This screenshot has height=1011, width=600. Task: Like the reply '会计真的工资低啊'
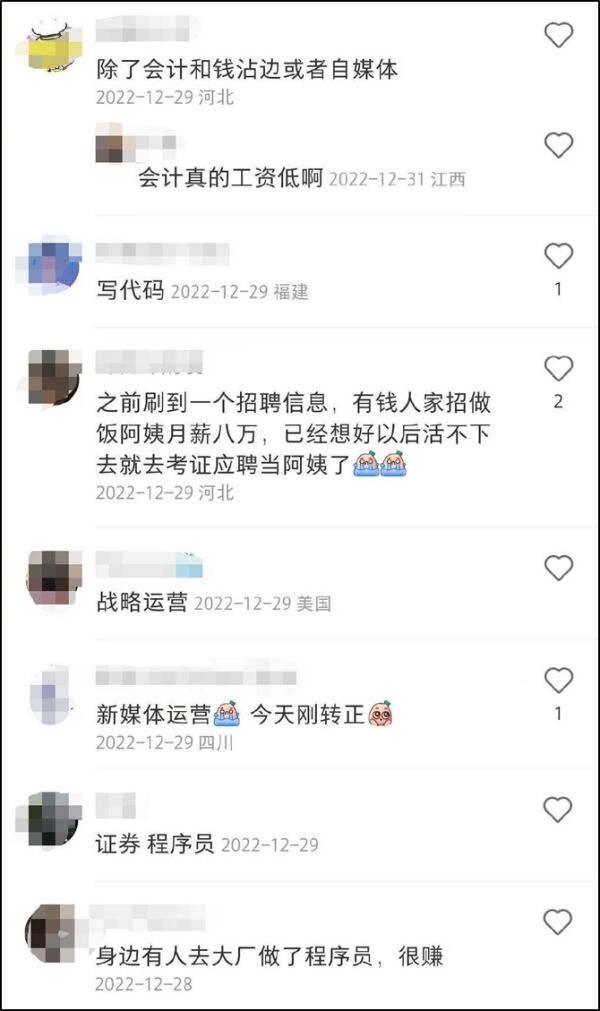click(558, 146)
